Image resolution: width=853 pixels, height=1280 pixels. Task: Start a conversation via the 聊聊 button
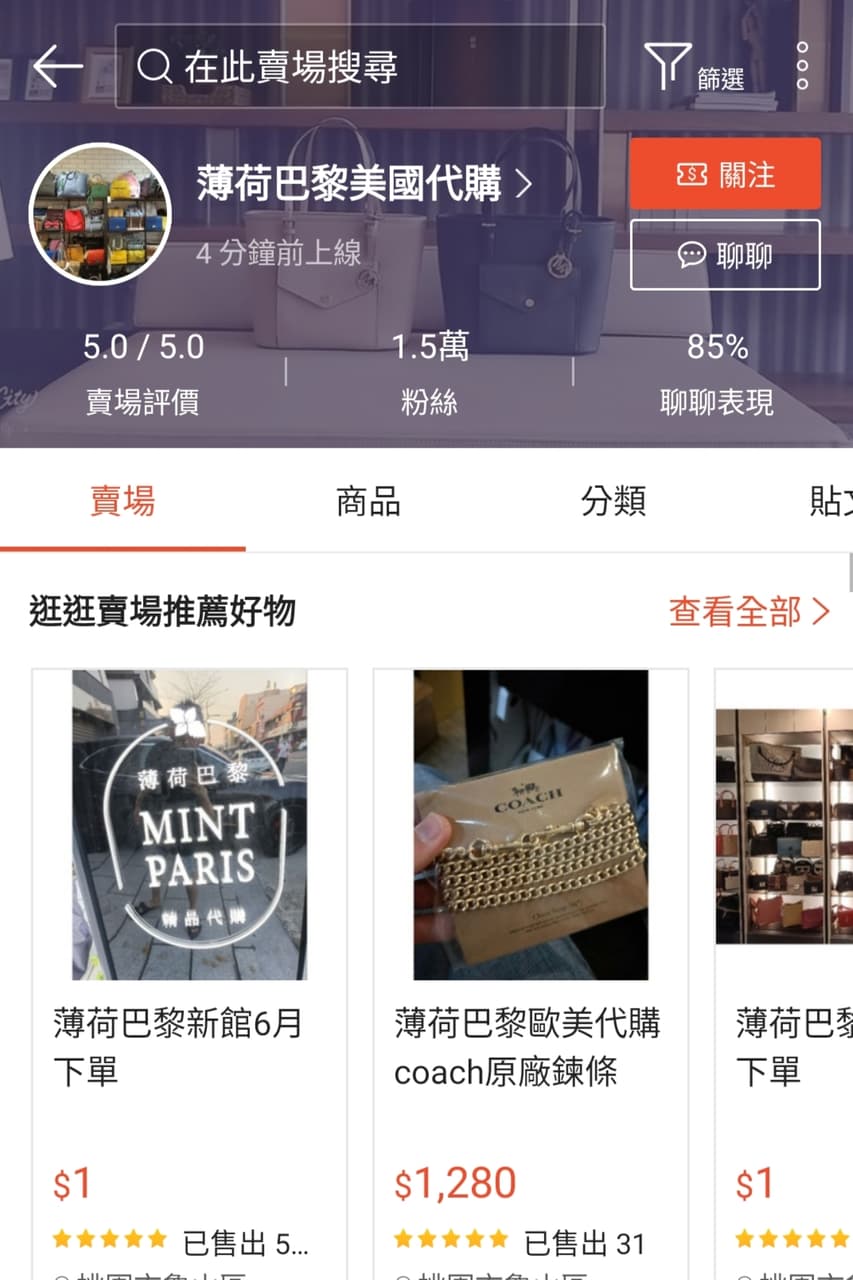point(724,254)
